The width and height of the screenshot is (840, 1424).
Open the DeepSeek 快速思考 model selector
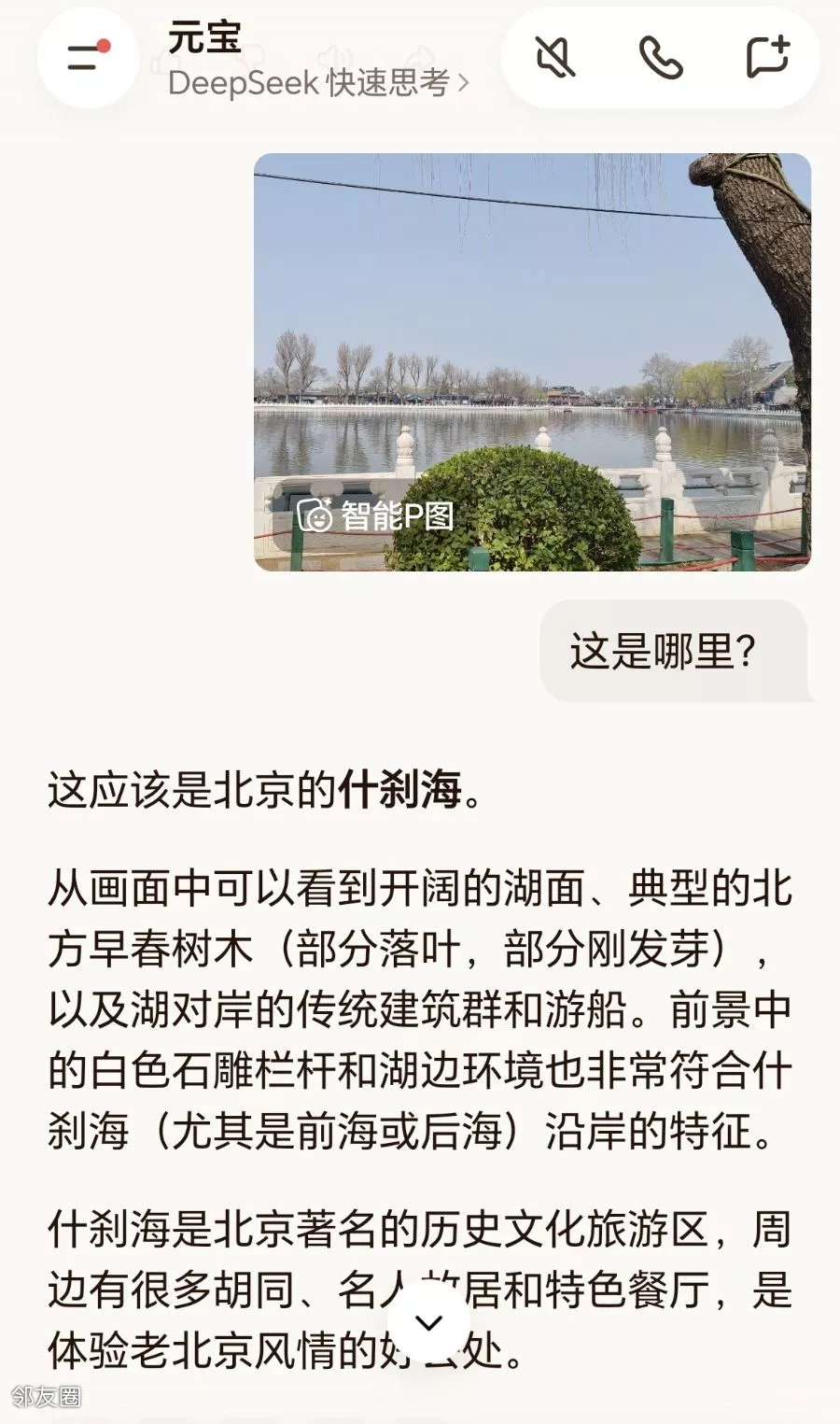pyautogui.click(x=318, y=83)
